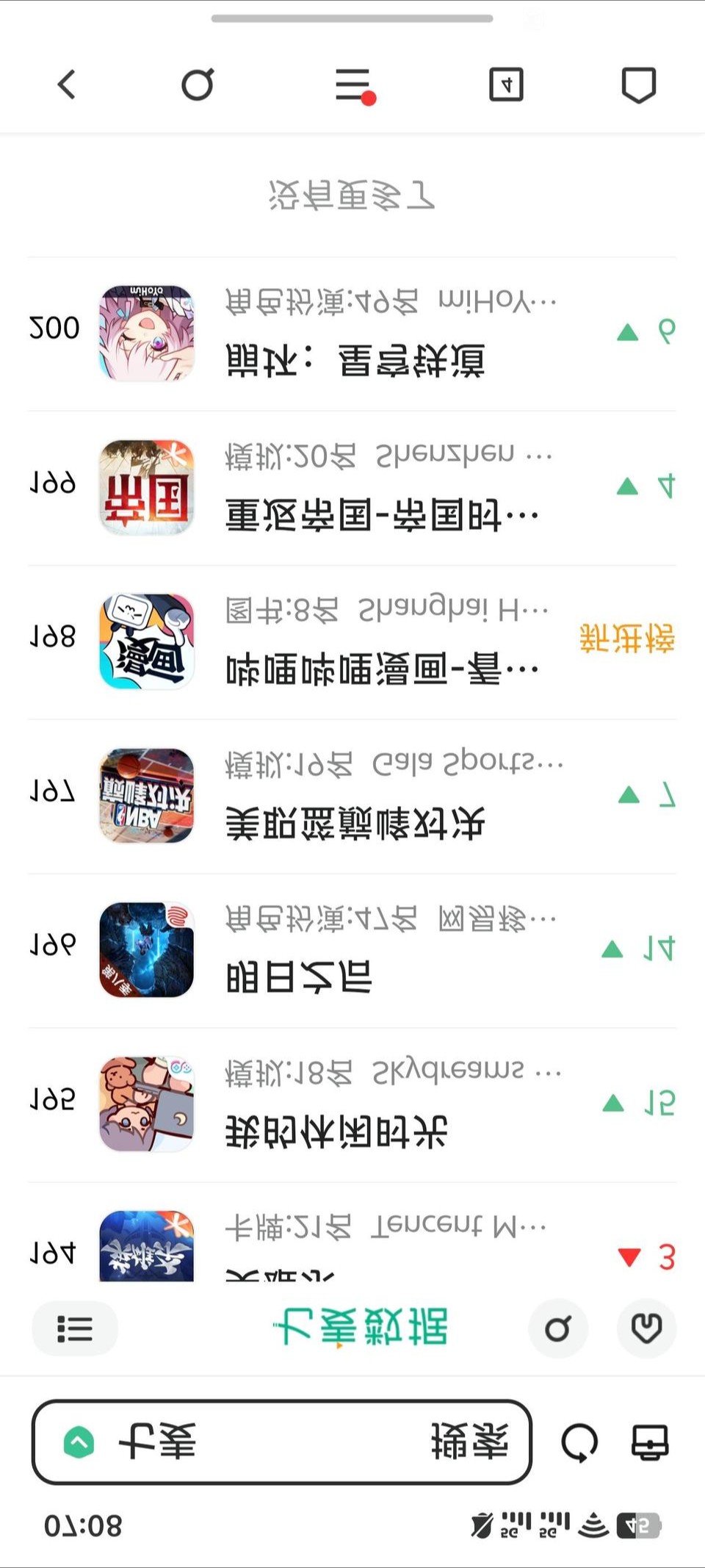The image size is (705, 1568).
Task: Open search on the 七麦数据 page header
Action: coord(558,1328)
